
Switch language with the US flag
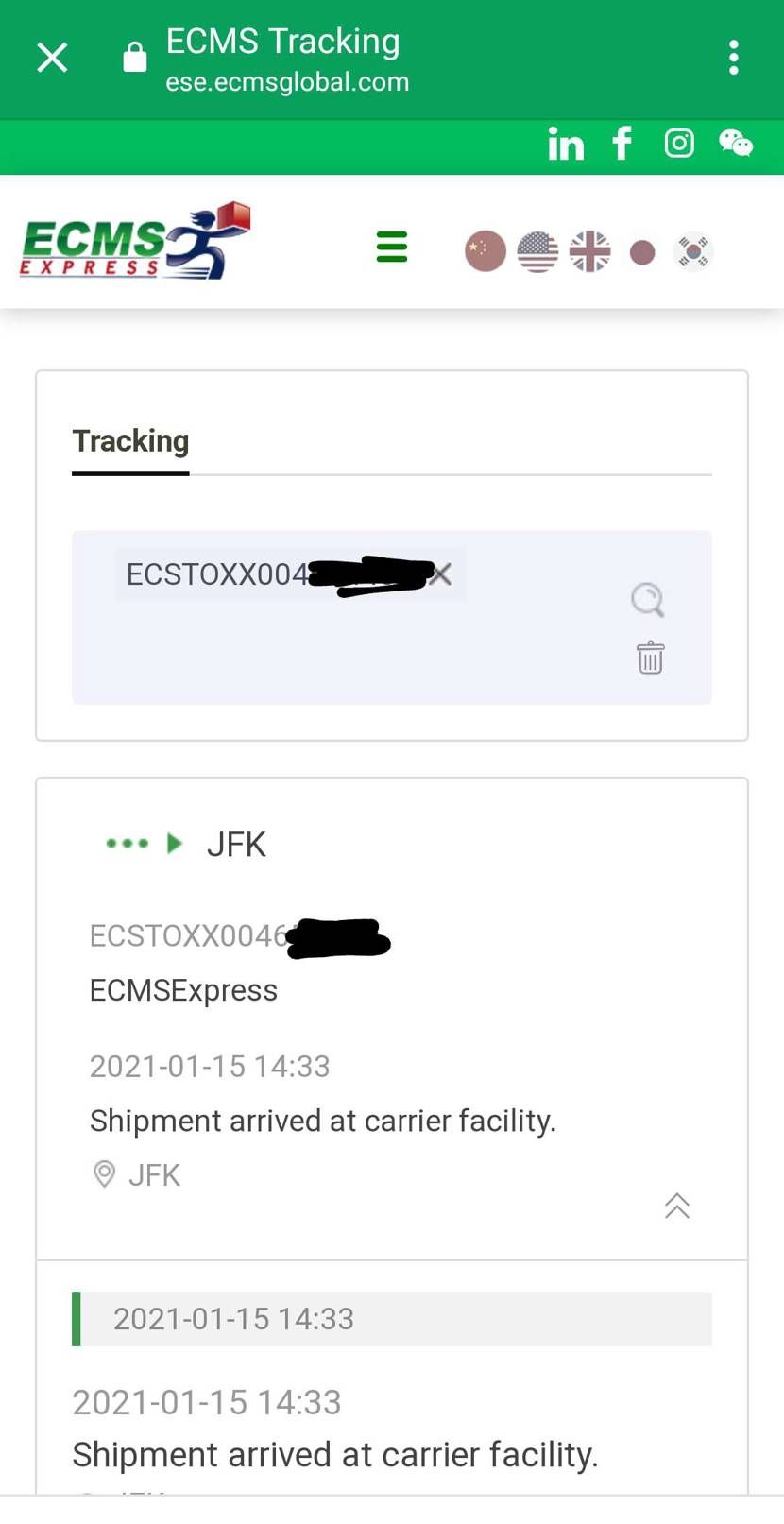pos(537,252)
